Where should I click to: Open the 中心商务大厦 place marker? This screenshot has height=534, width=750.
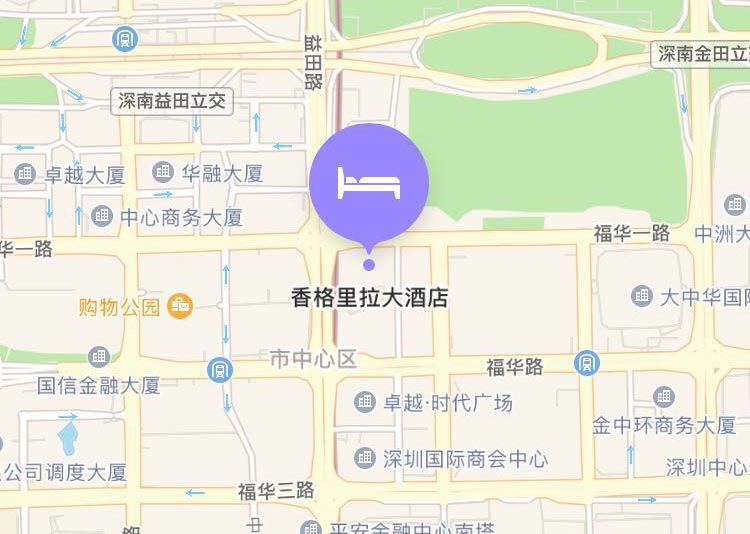pos(101,215)
